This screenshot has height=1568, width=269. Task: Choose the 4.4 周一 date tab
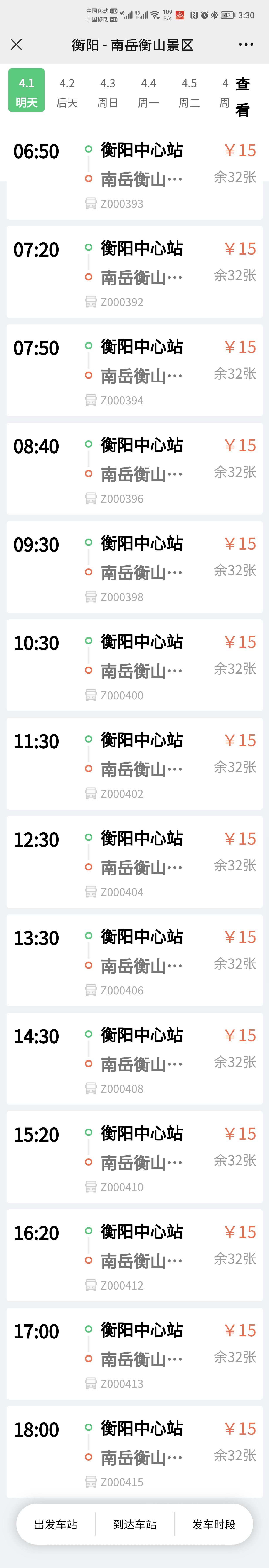click(148, 92)
